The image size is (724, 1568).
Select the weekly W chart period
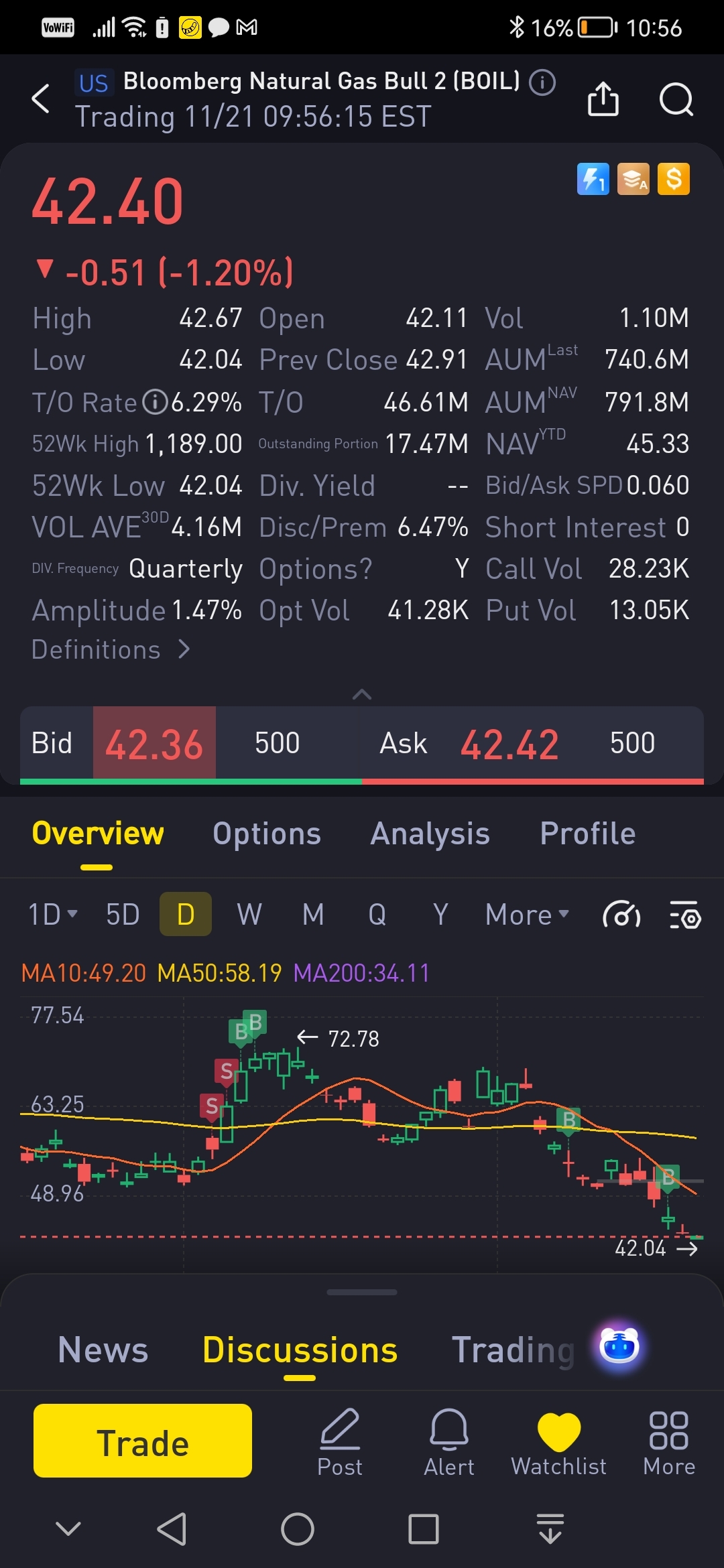[x=249, y=915]
